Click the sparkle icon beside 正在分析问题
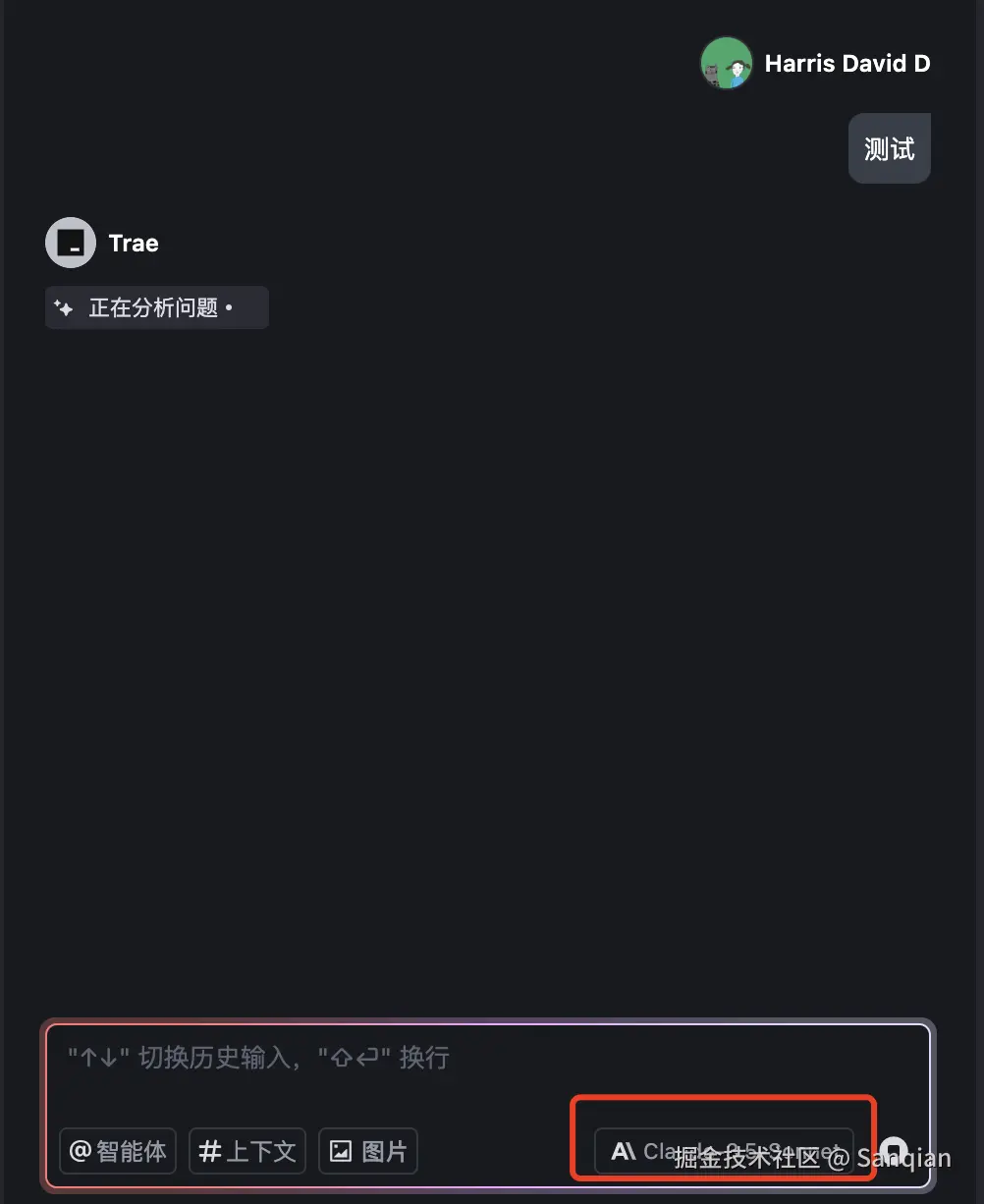The height and width of the screenshot is (1204, 984). pyautogui.click(x=64, y=307)
